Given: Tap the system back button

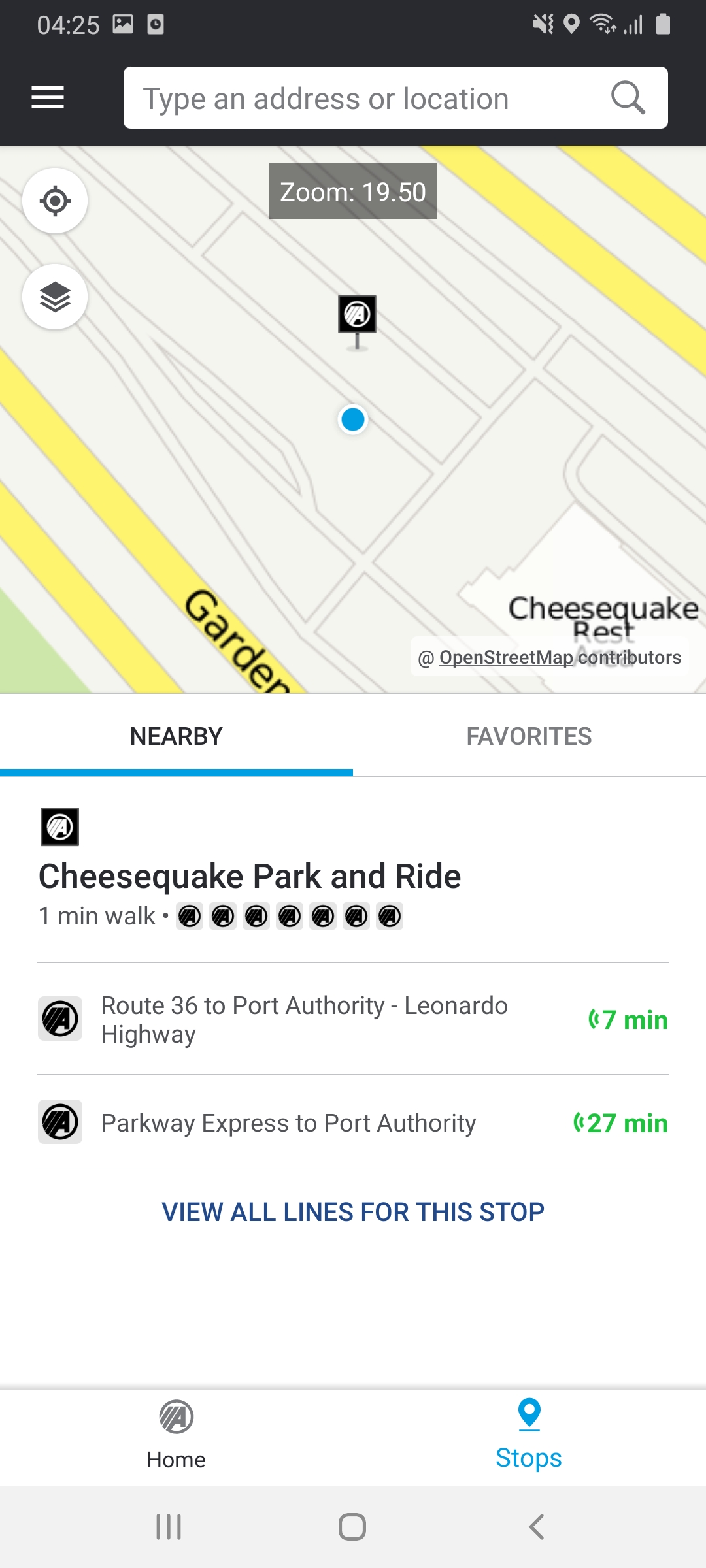Looking at the screenshot, I should click(537, 1527).
